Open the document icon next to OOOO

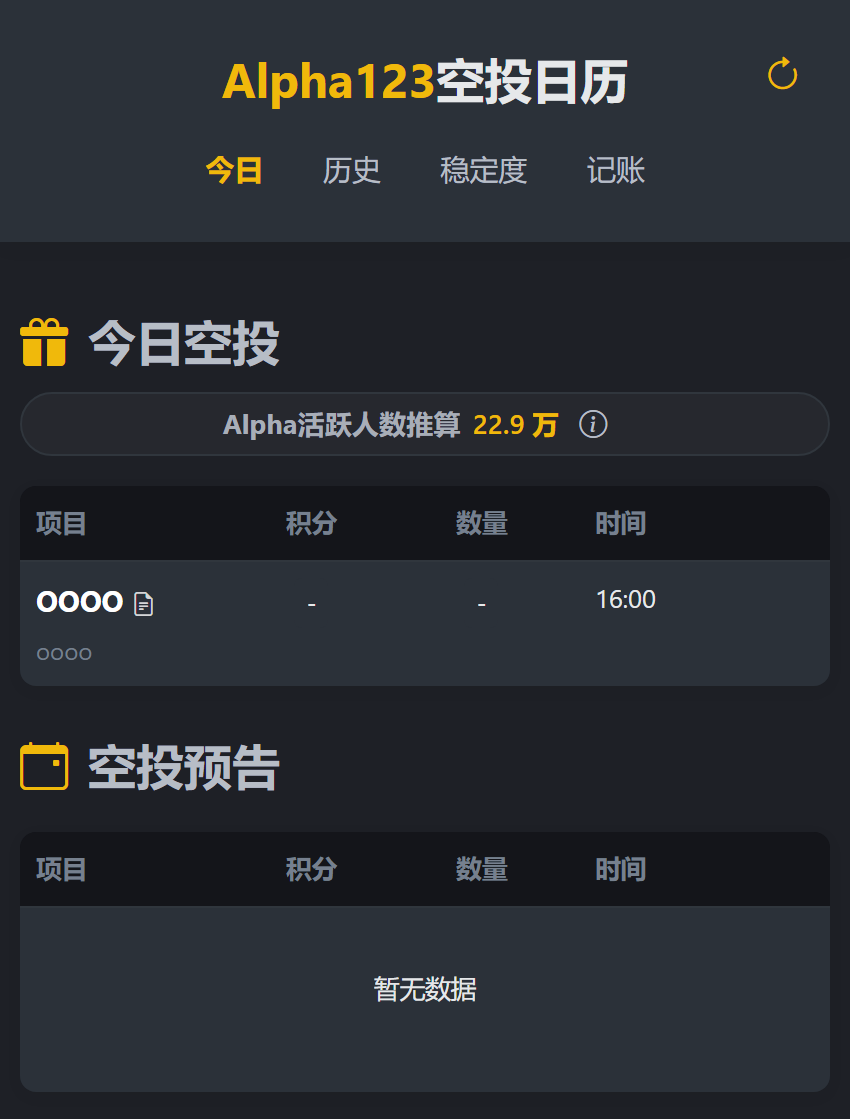144,604
